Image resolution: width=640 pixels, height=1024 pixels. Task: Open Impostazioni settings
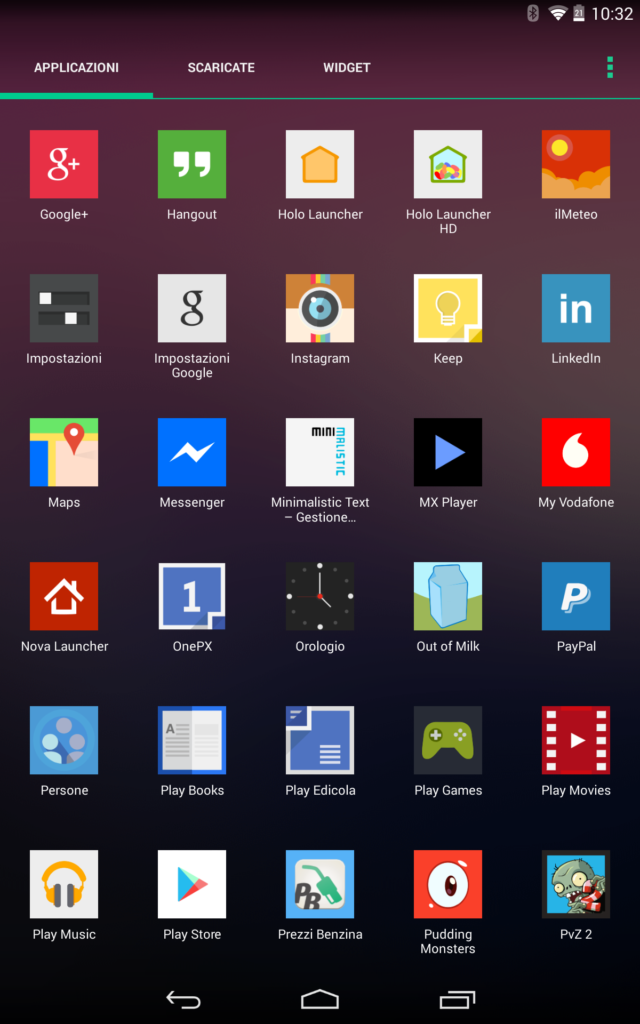64,309
